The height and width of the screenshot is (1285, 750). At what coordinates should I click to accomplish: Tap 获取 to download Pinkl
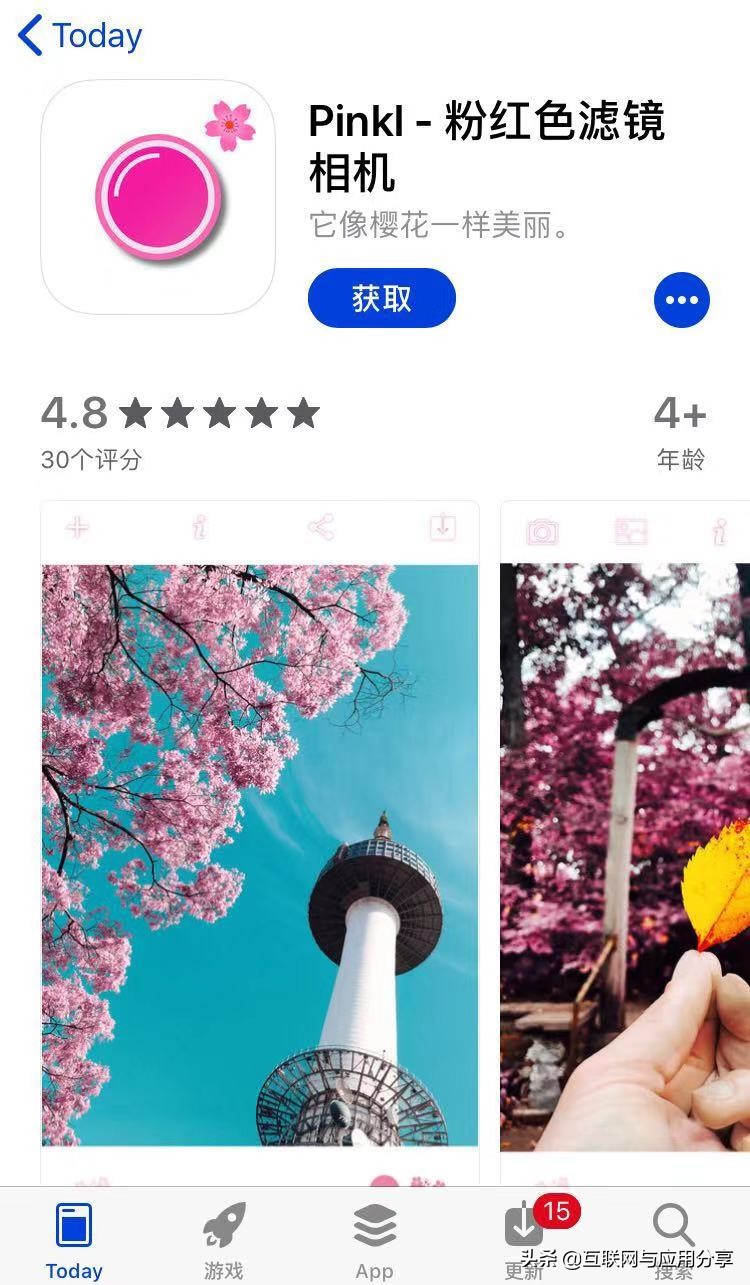381,298
